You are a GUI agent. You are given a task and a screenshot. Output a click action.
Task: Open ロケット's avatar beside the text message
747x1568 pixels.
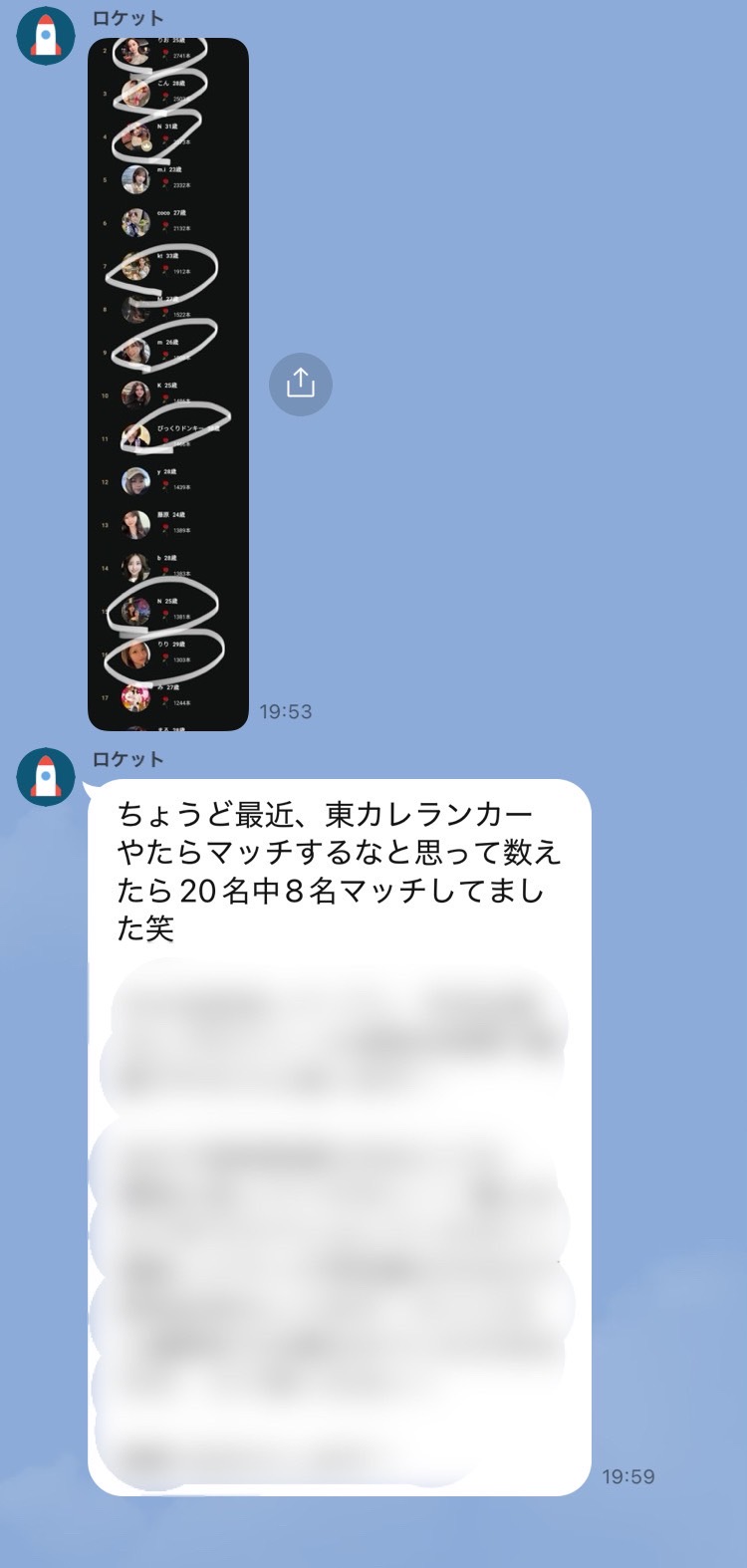point(46,777)
